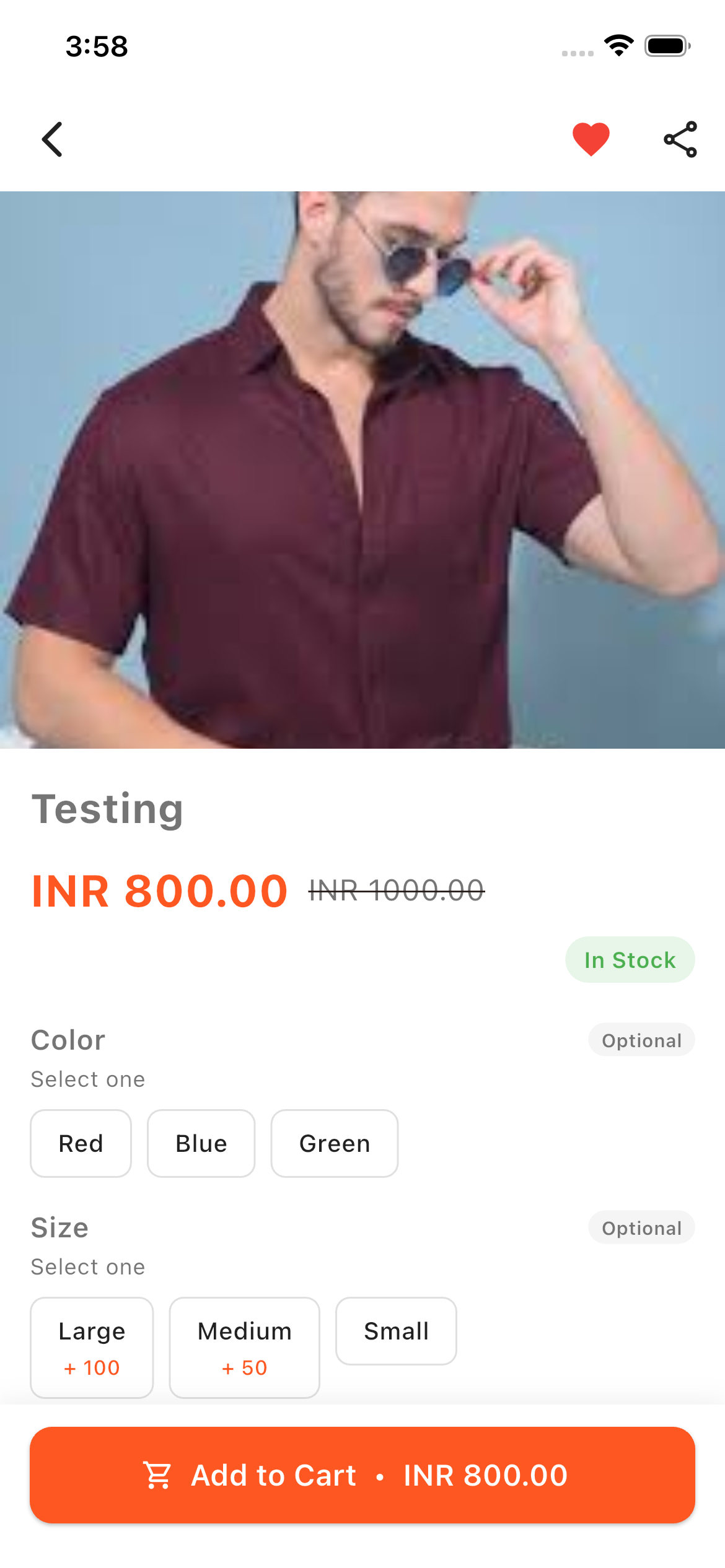Tap the Optional label next to Color
Viewport: 725px width, 1568px height.
pos(641,1040)
